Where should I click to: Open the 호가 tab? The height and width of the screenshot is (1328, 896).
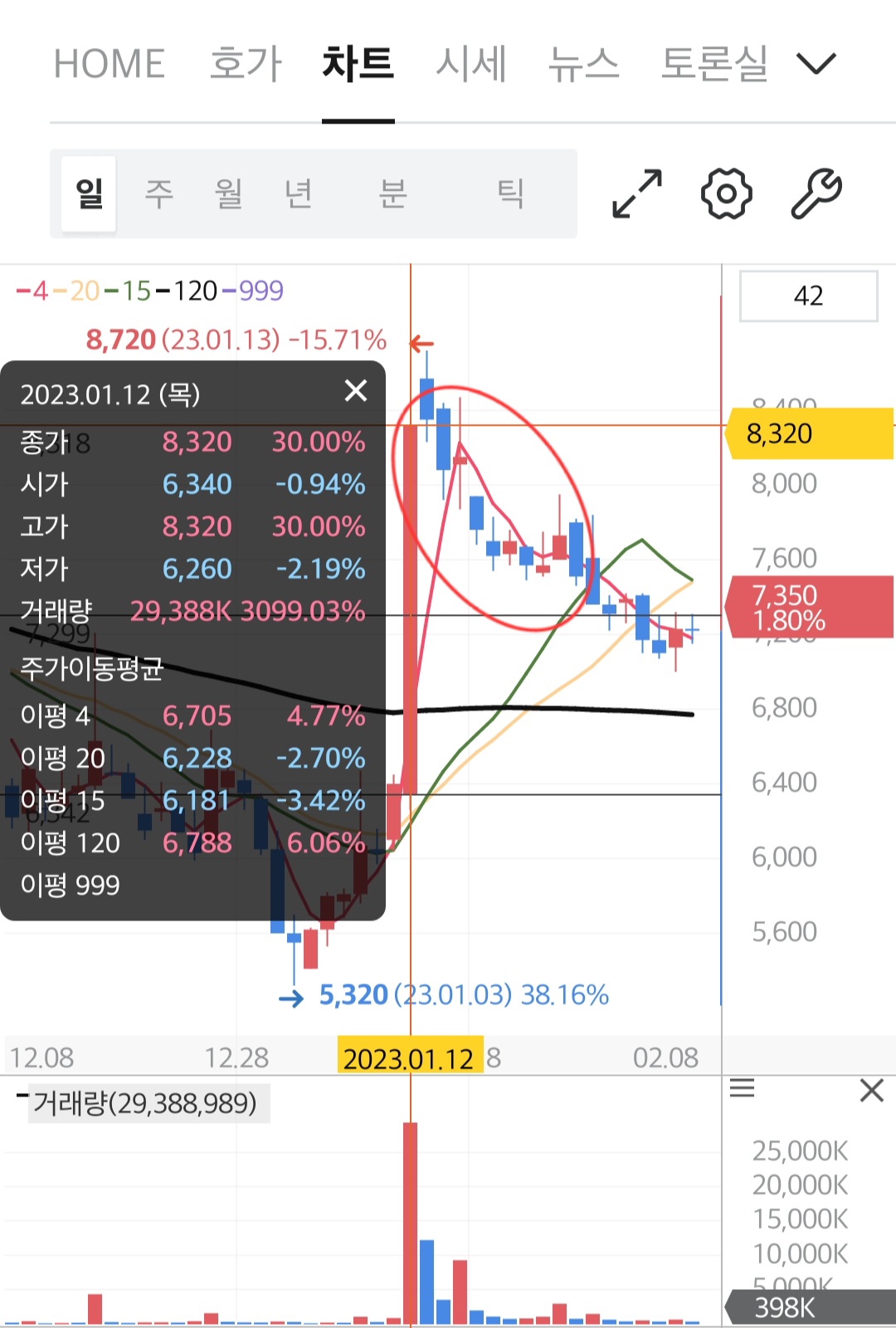(246, 65)
